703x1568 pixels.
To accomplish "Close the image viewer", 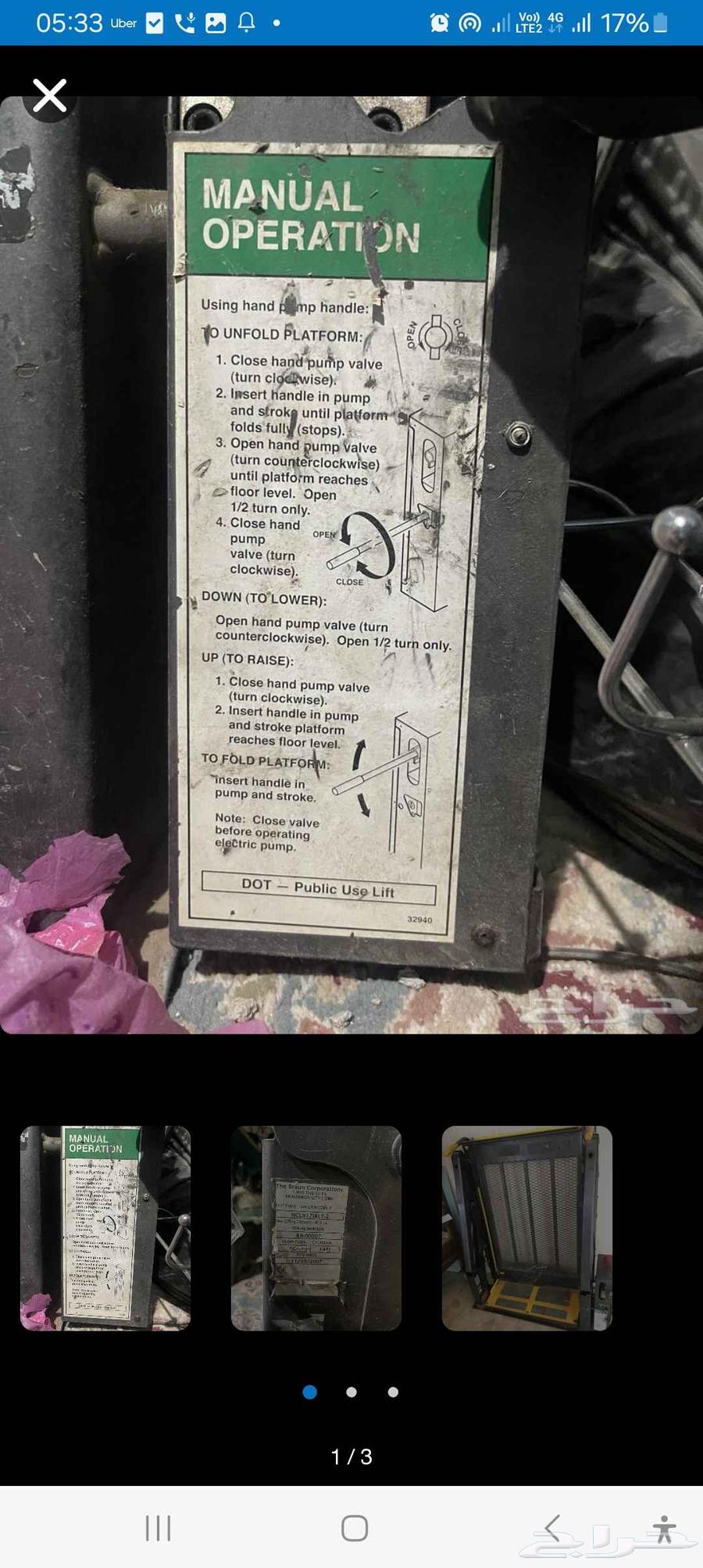I will pos(49,96).
